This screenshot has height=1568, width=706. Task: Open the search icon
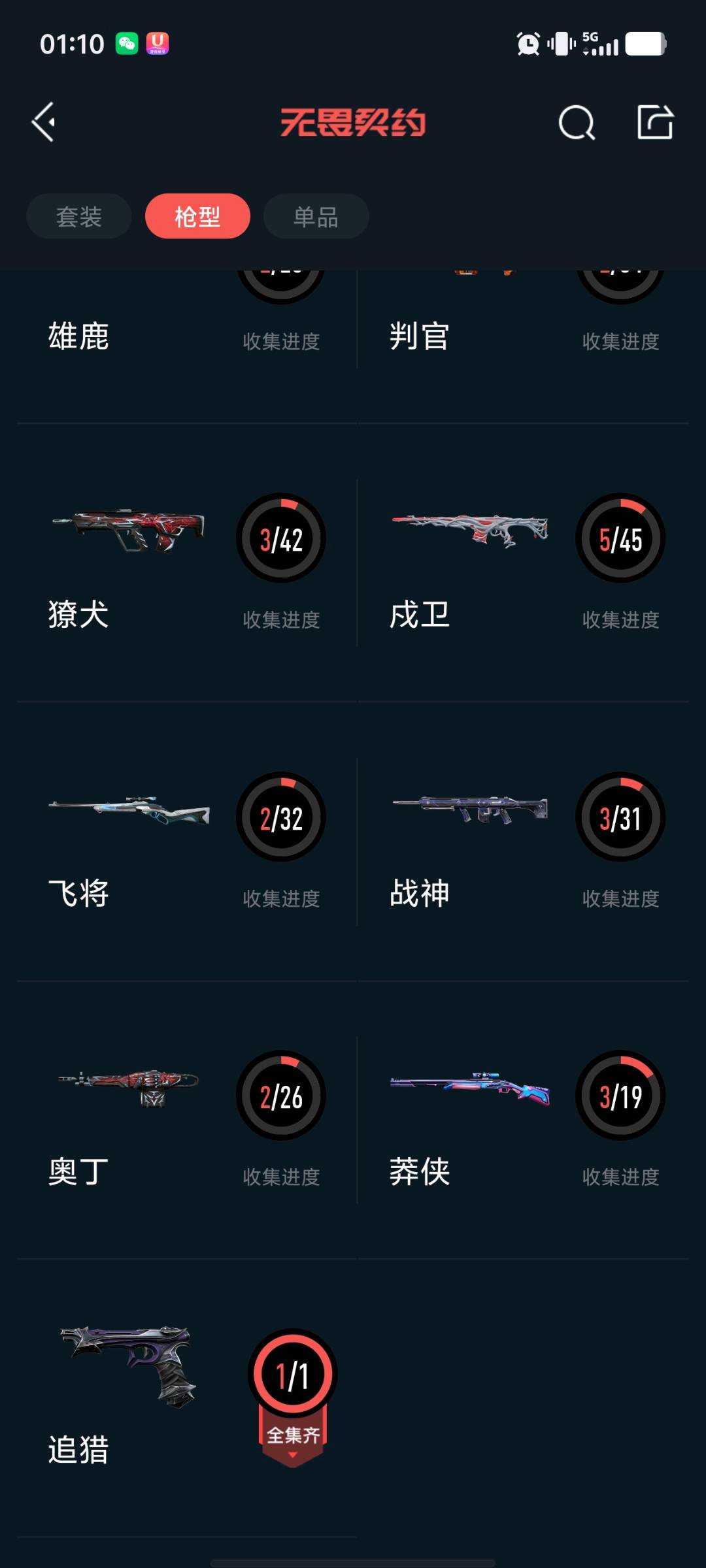pos(577,122)
